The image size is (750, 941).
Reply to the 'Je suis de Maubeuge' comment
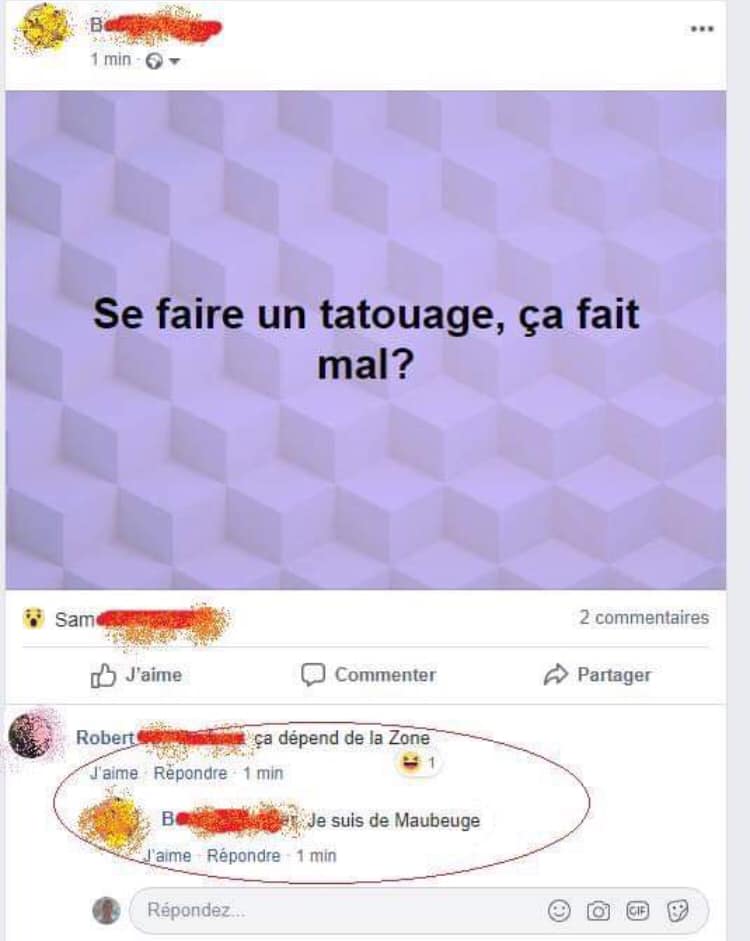coord(243,855)
